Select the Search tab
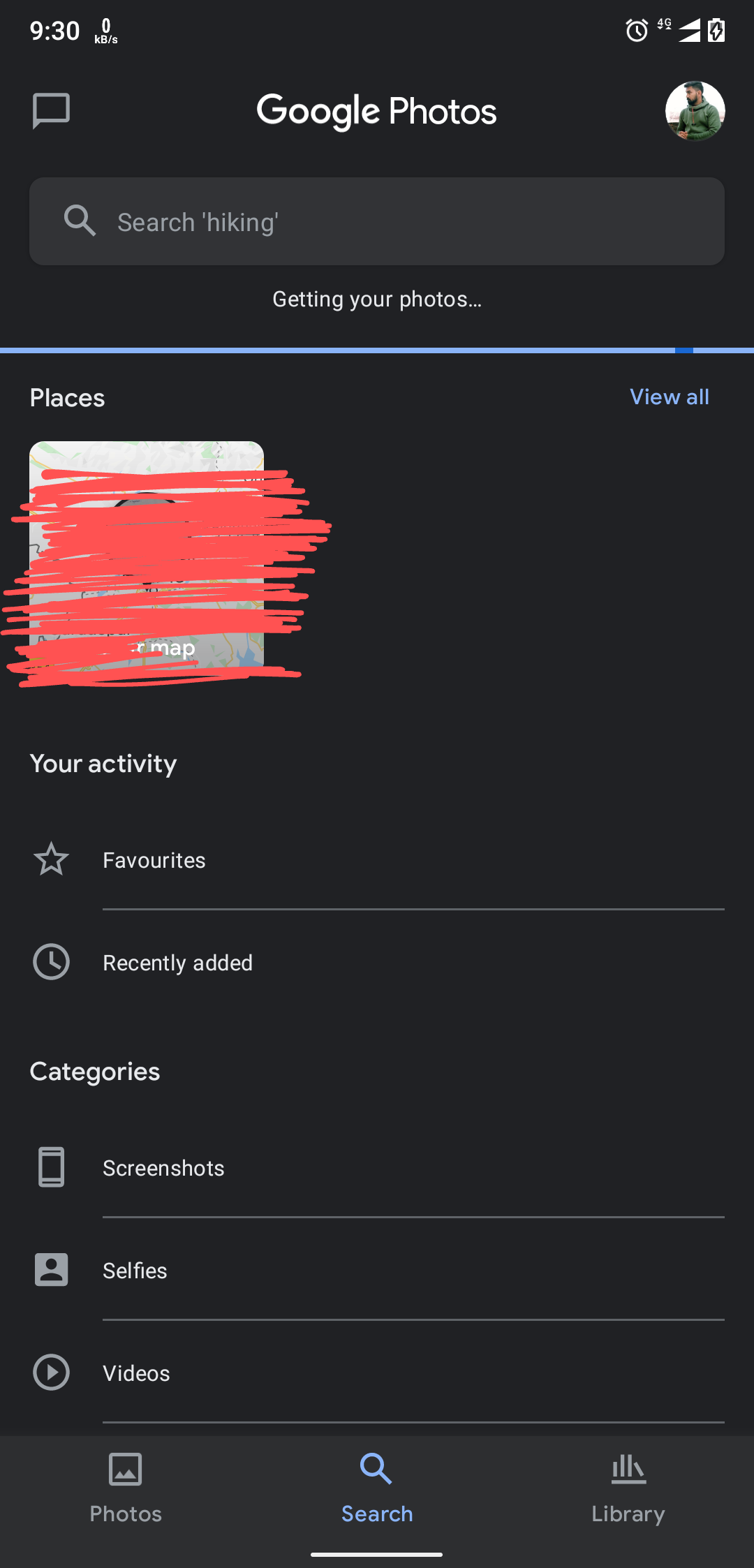754x1568 pixels. [x=377, y=1487]
